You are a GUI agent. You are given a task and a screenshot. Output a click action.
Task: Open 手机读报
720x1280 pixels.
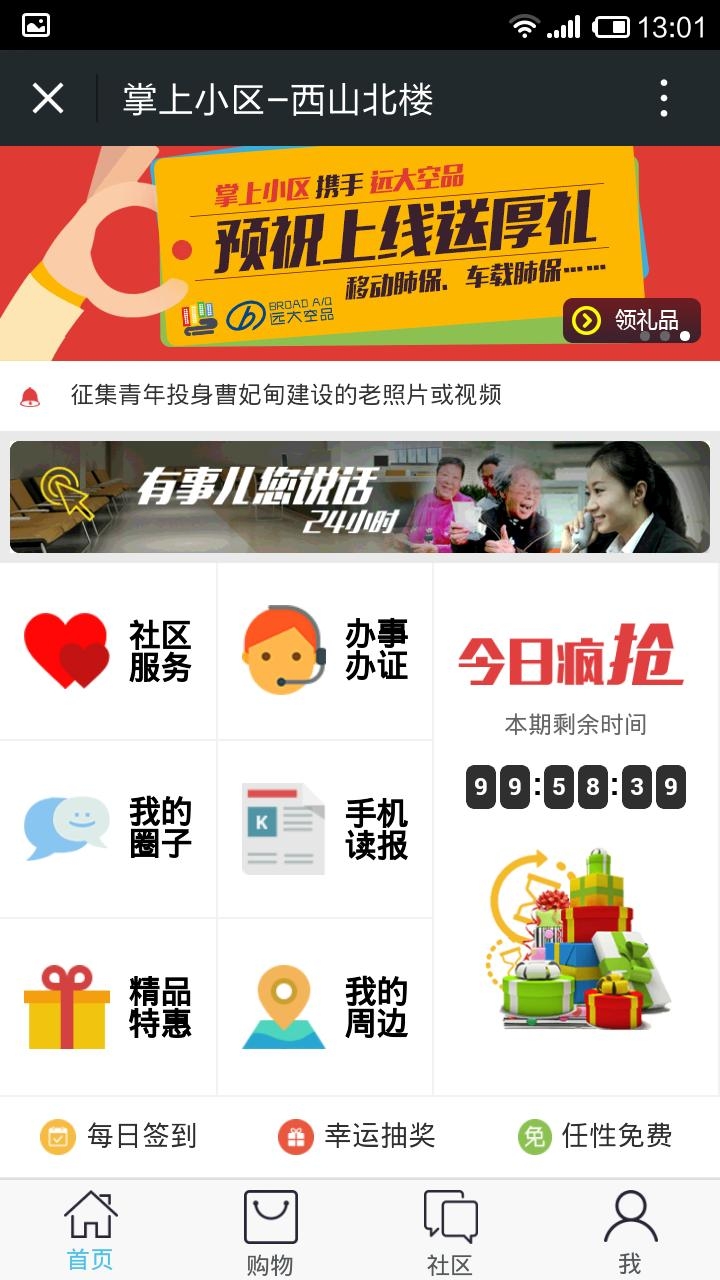click(325, 828)
